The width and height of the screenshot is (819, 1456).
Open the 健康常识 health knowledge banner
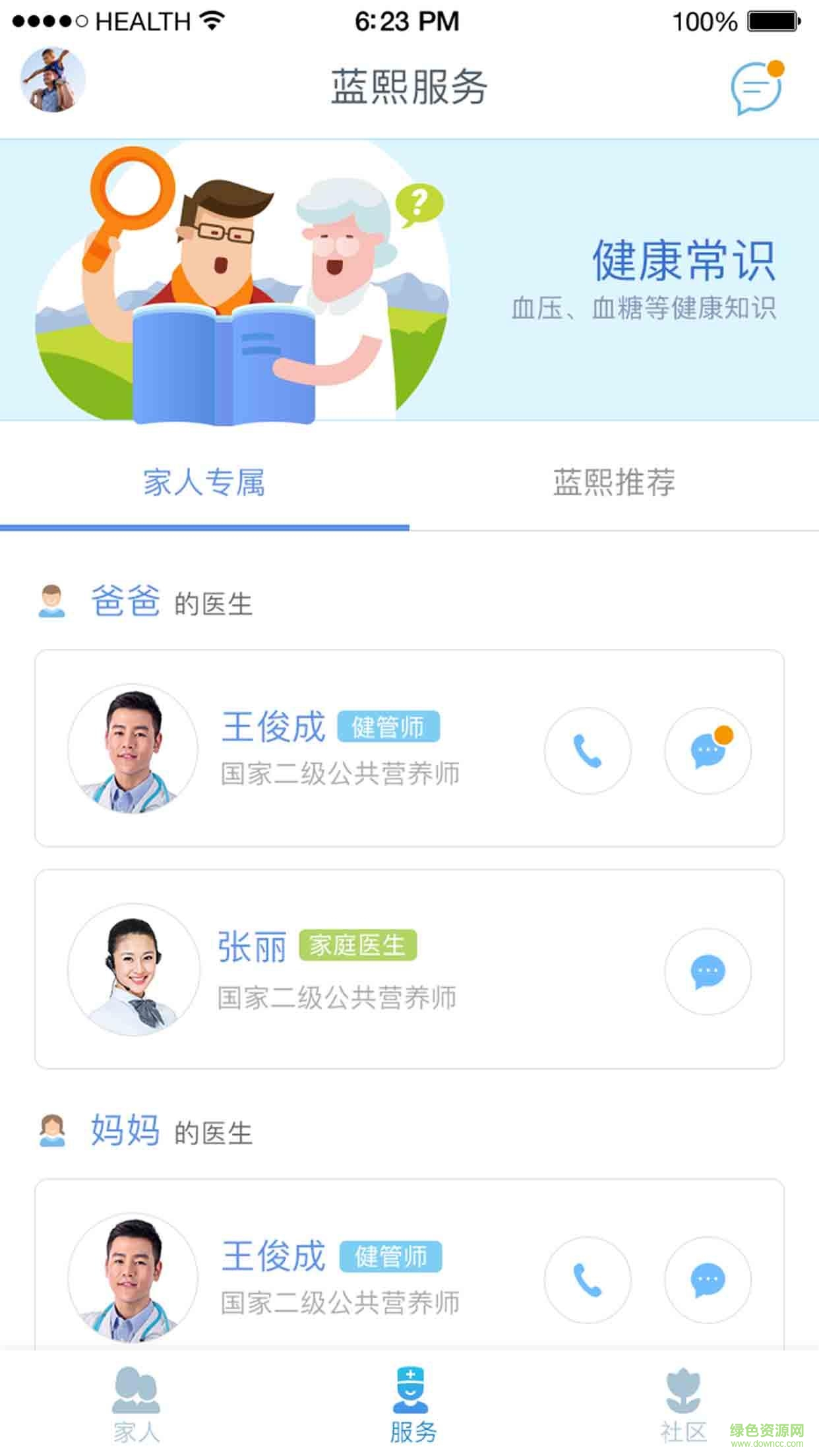point(409,280)
